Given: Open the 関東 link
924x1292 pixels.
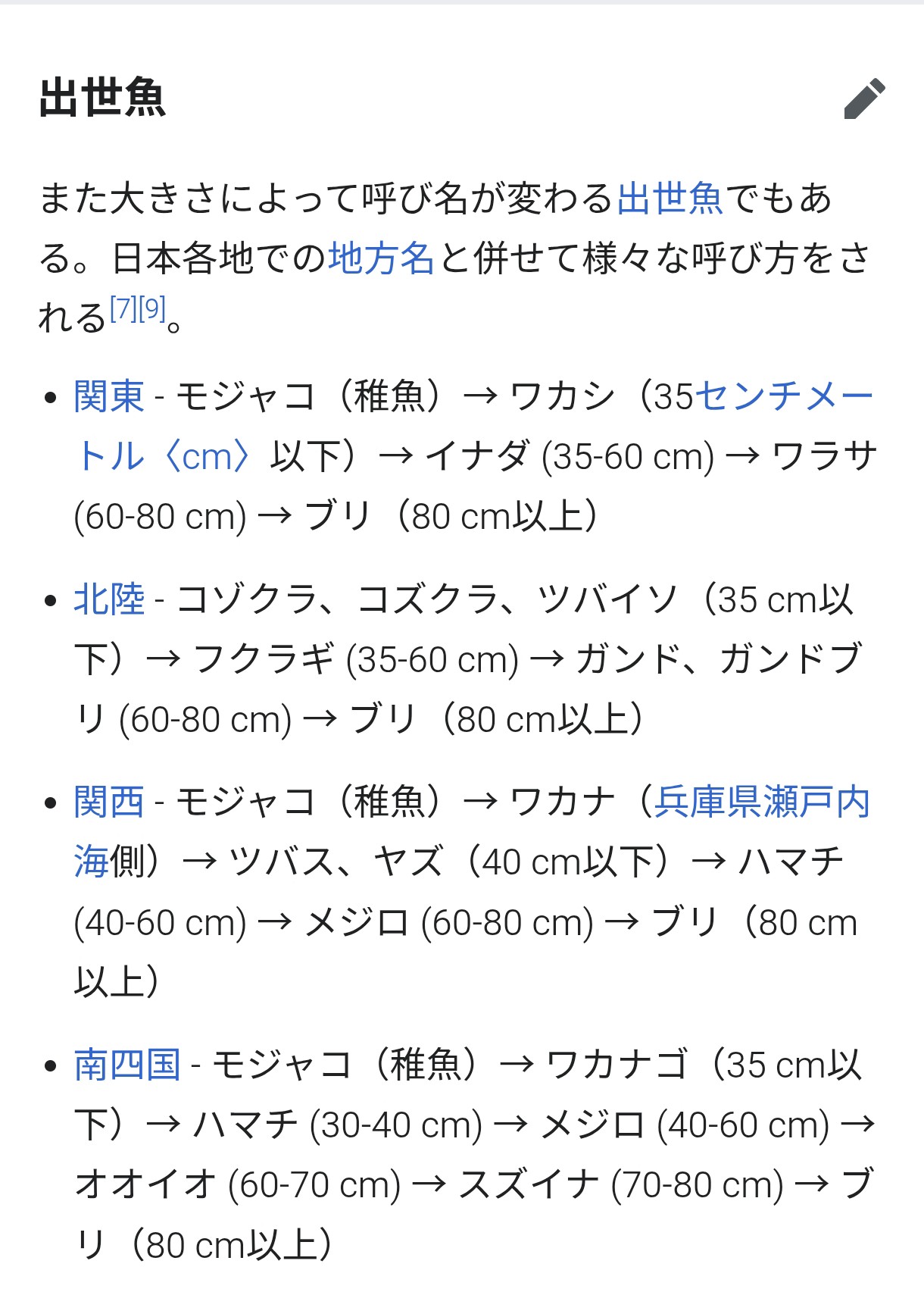Looking at the screenshot, I should pyautogui.click(x=109, y=396).
